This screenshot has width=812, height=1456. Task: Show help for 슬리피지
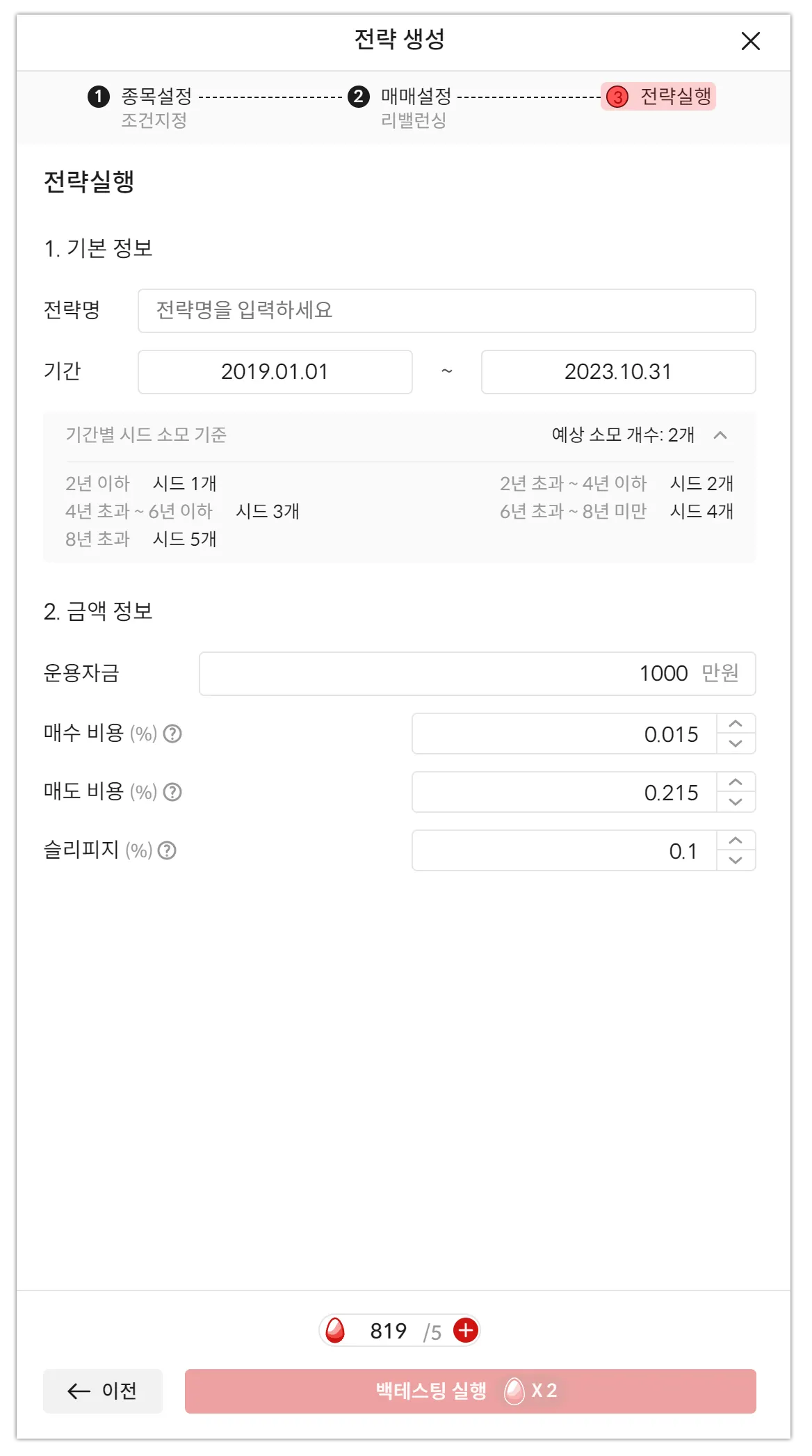tap(167, 850)
